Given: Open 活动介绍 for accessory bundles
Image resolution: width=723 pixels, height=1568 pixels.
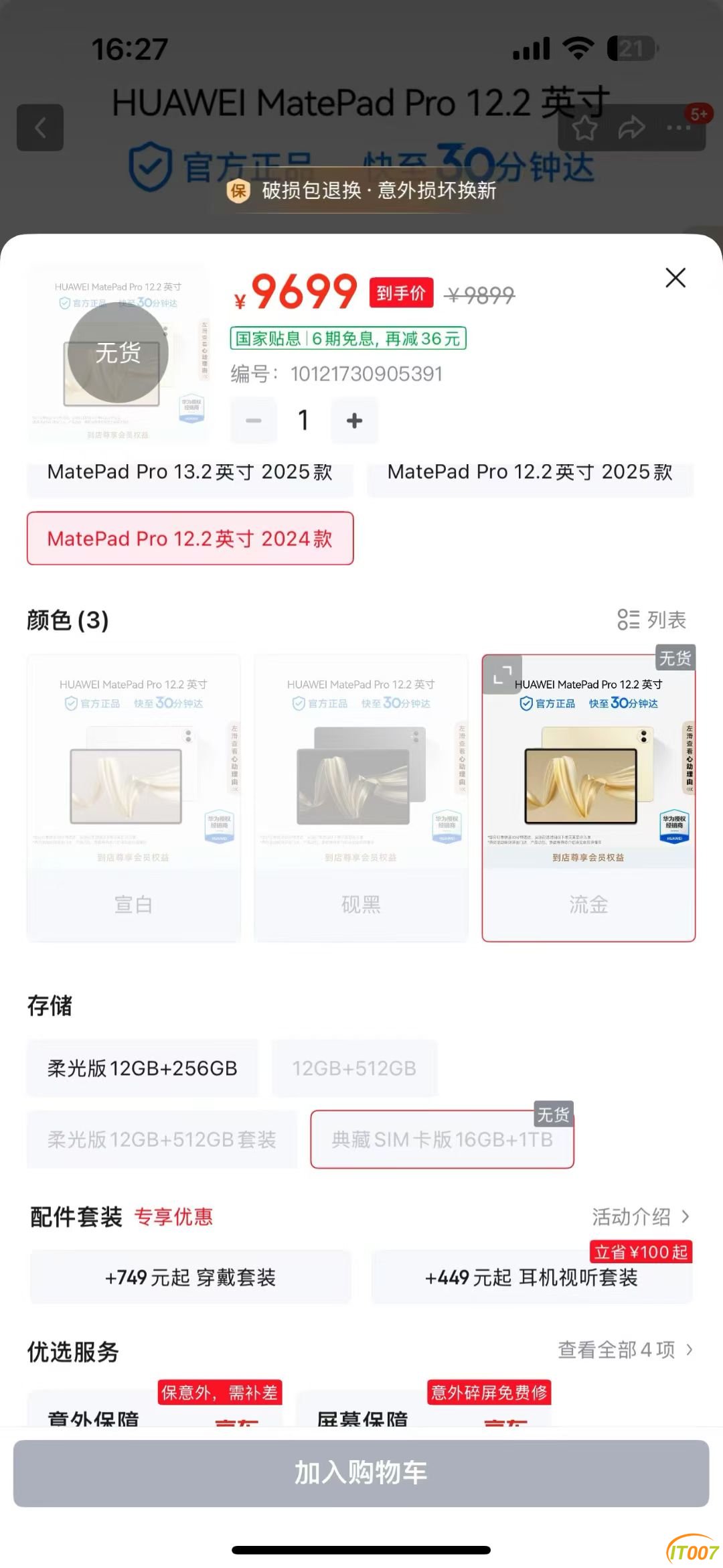Looking at the screenshot, I should pos(640,1216).
